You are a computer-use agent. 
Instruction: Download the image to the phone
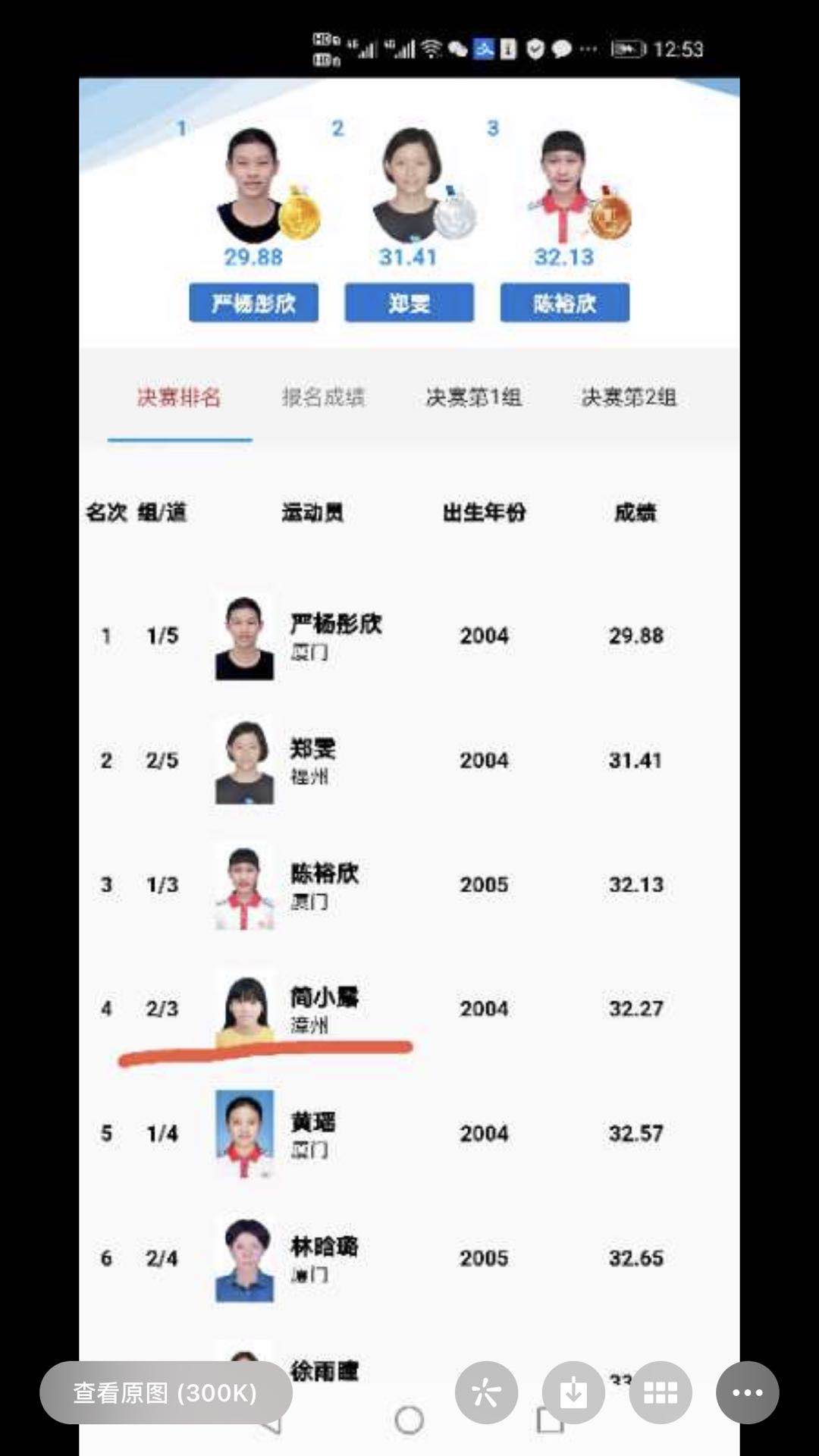click(x=573, y=1392)
